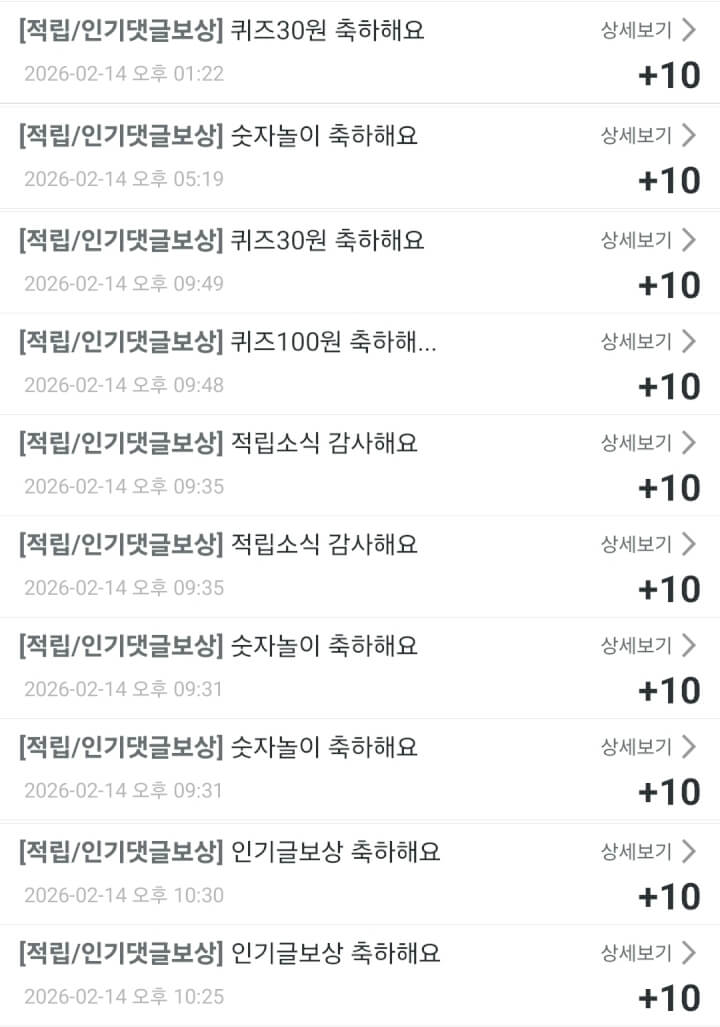This screenshot has width=720, height=1027.
Task: Open 상세보기 for 퀴즈30원 entry at 09:49
Action: click(x=647, y=239)
